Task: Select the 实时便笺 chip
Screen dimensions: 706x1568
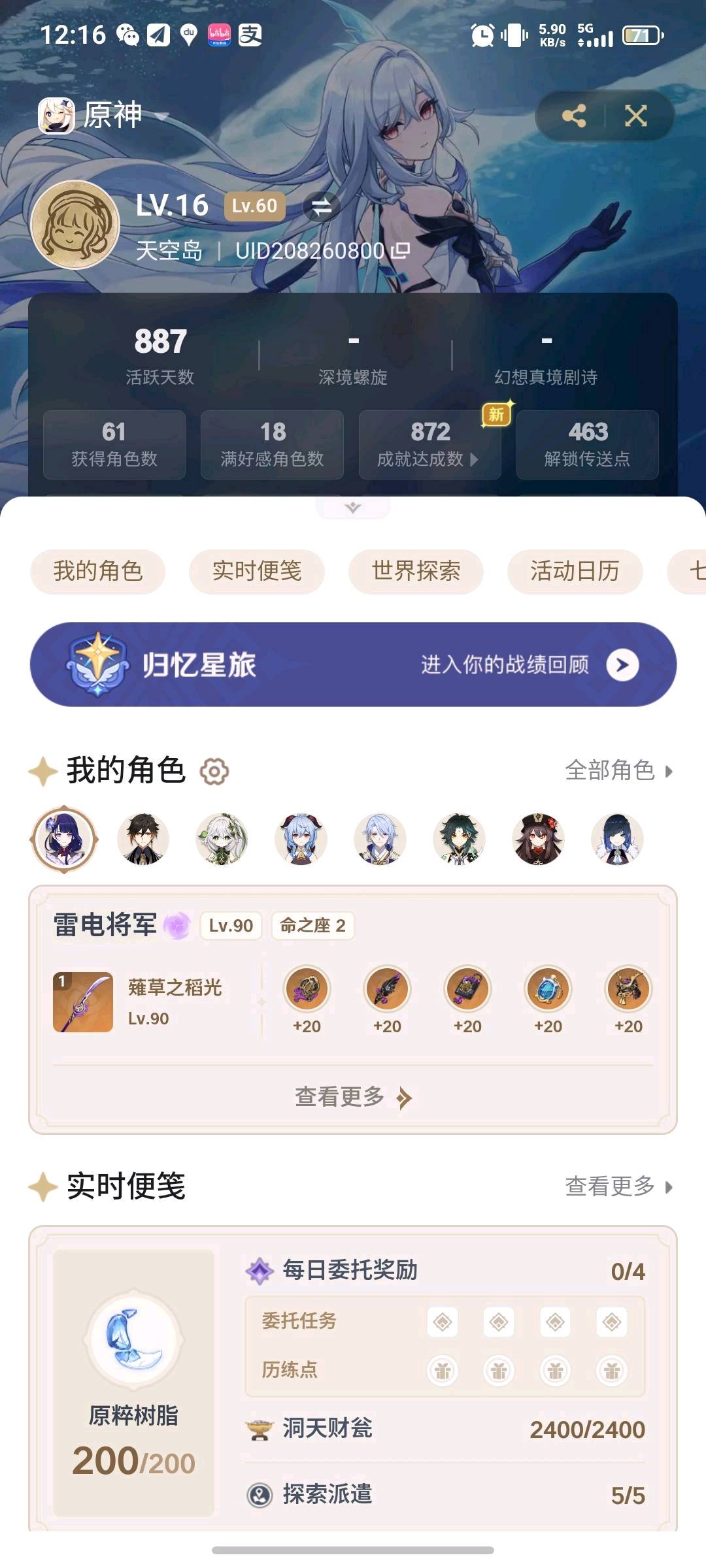Action: coord(257,572)
